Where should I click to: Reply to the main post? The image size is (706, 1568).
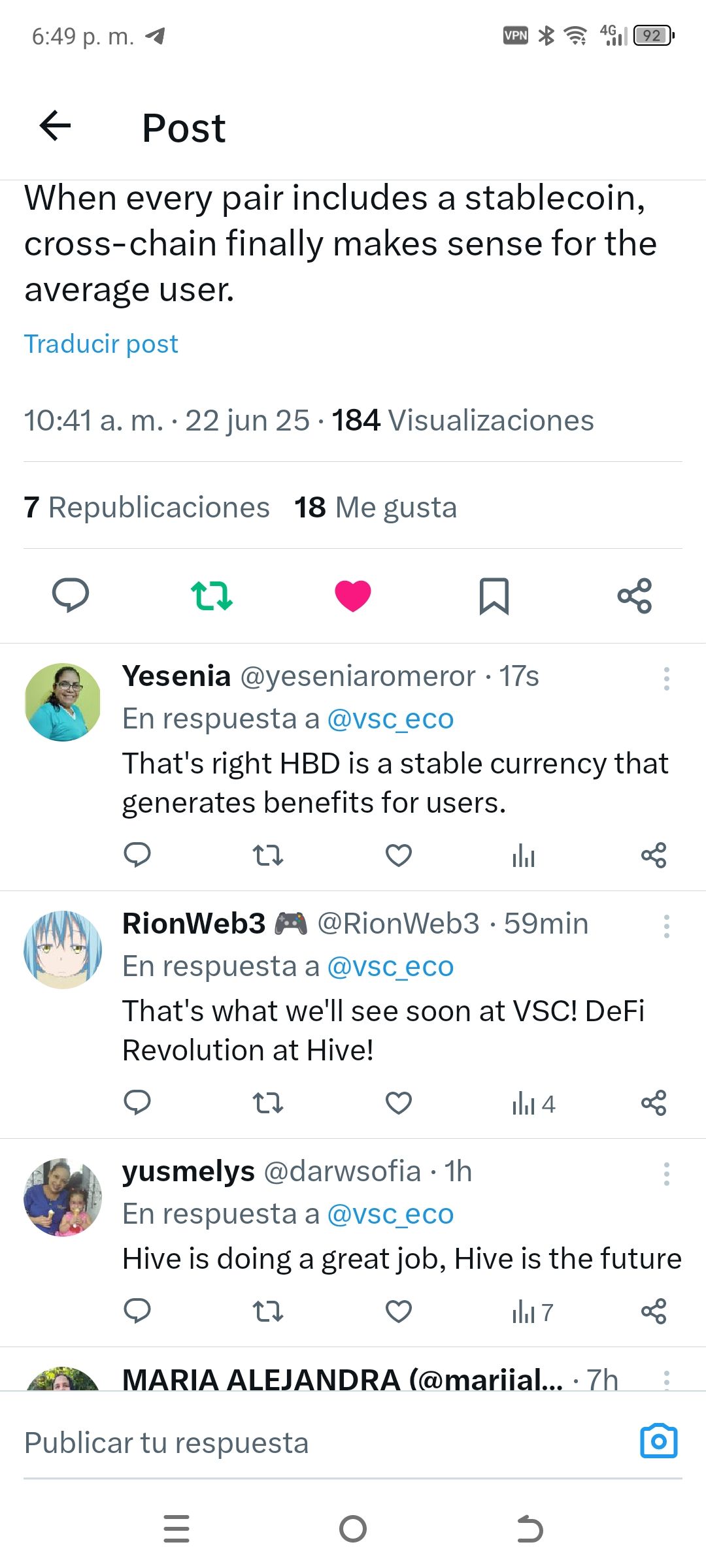tap(71, 595)
